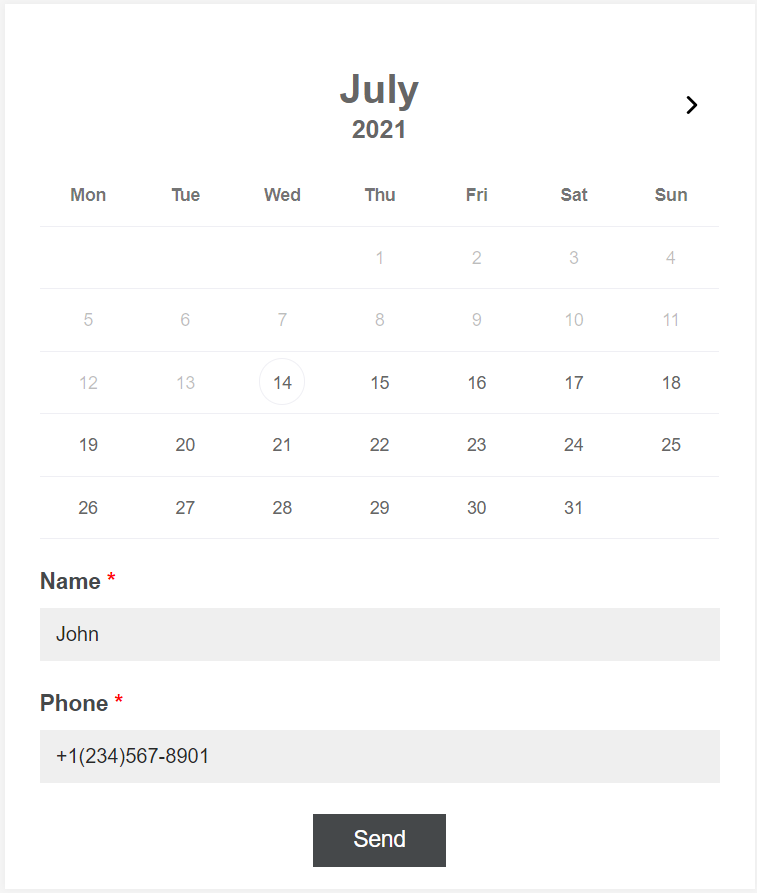Image resolution: width=757 pixels, height=893 pixels.
Task: Submit the form with Send
Action: pyautogui.click(x=379, y=840)
